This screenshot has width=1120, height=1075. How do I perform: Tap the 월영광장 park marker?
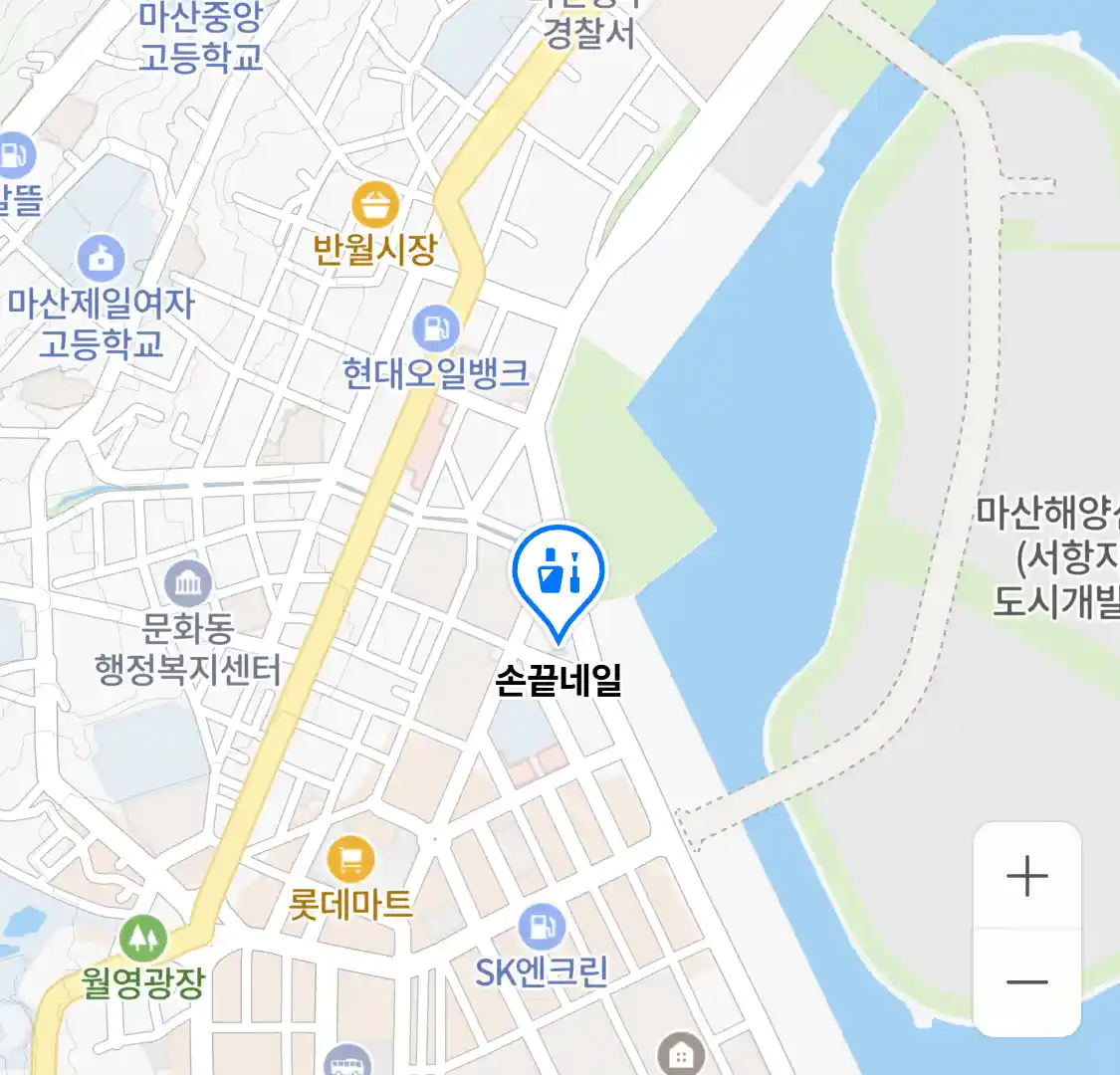point(143,938)
